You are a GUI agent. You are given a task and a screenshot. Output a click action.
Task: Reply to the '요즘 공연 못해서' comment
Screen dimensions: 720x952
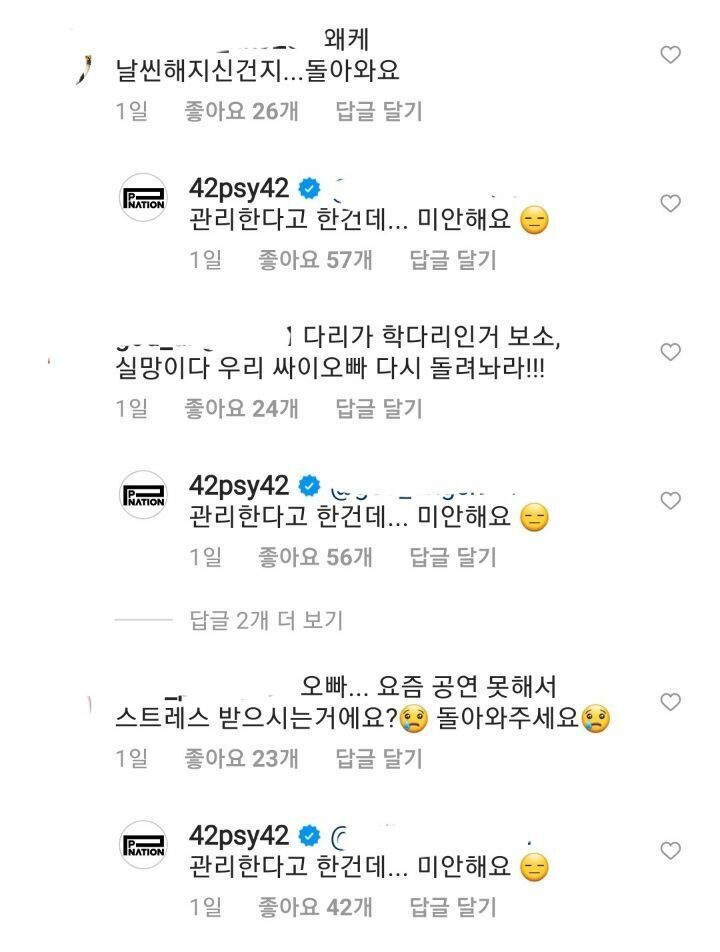click(x=379, y=759)
